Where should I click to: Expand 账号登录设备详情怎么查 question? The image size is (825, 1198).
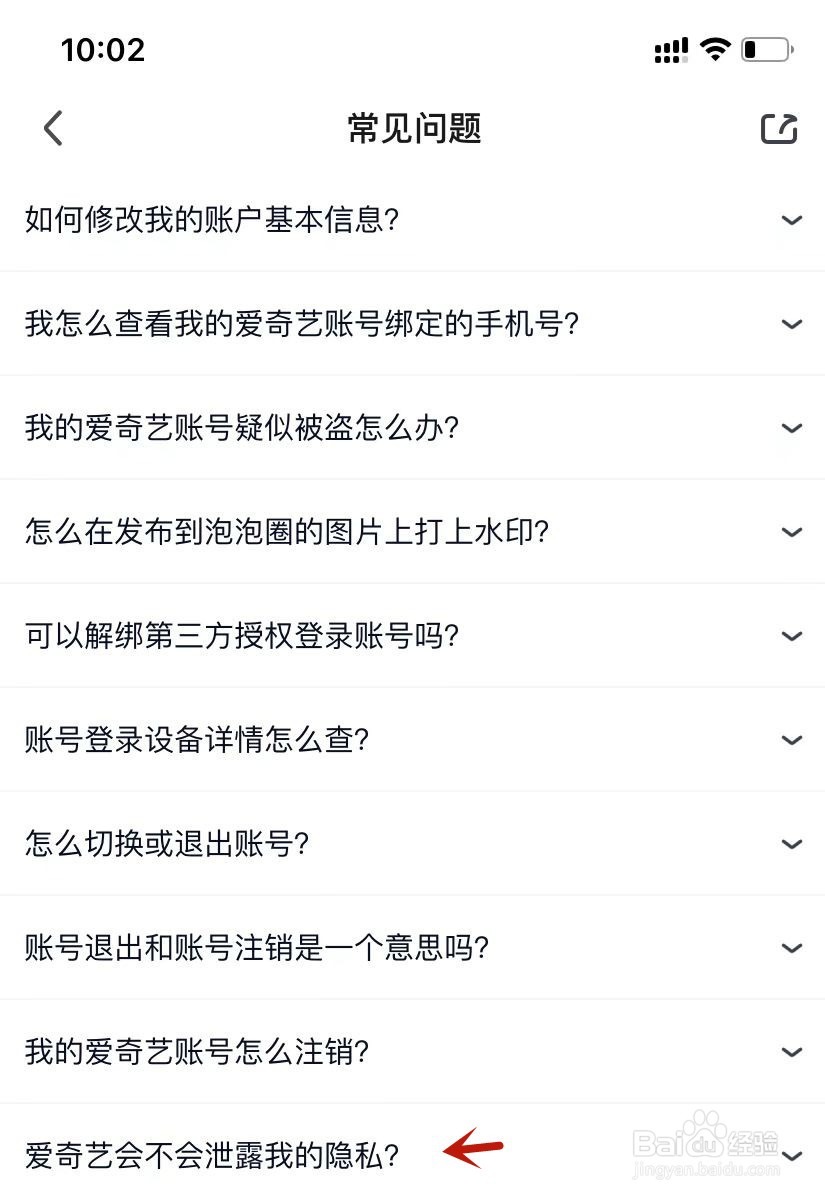tap(412, 739)
